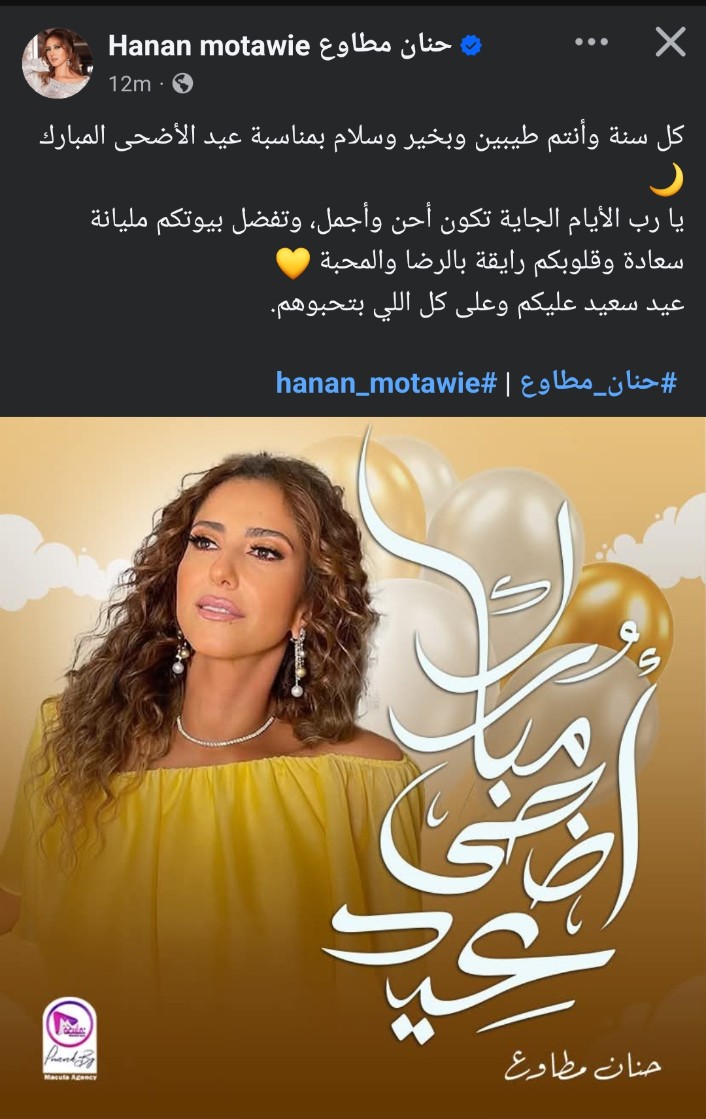Open the #hanan_motawie hashtag
Viewport: 706px width, 1119px height.
coord(386,382)
